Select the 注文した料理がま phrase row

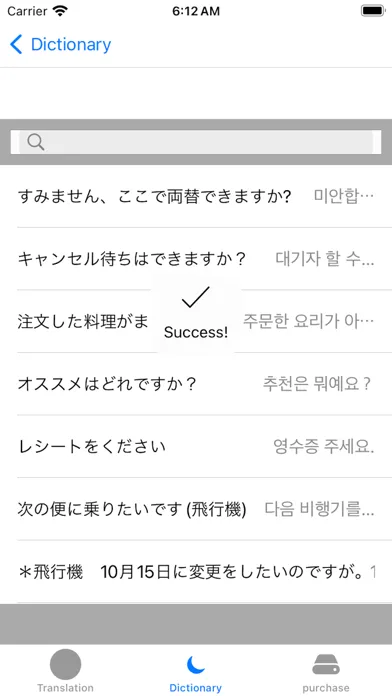196,321
